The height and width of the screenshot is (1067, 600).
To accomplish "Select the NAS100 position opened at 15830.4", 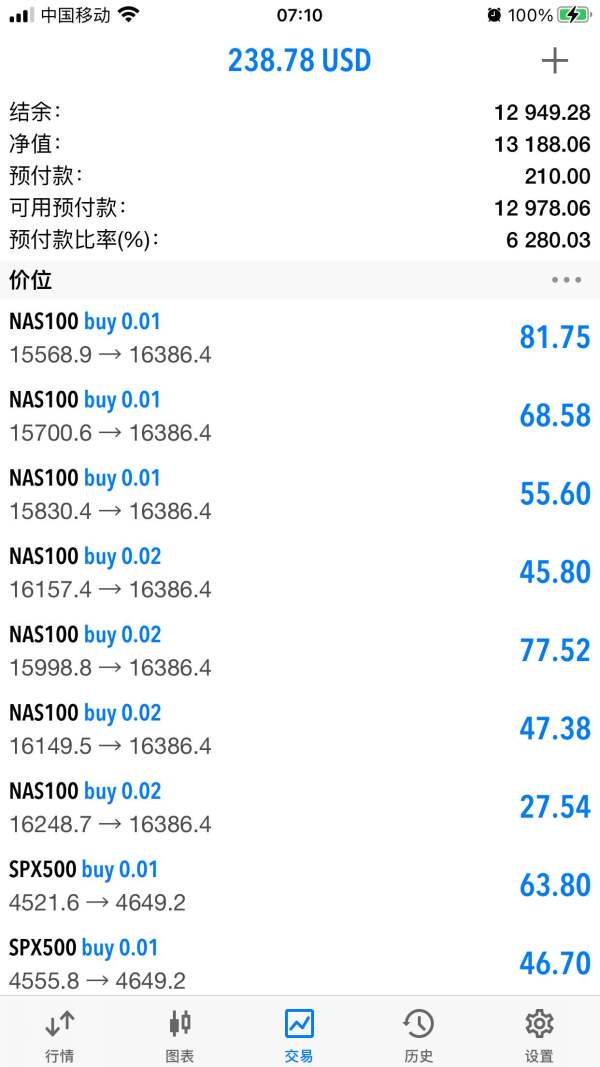I will point(300,494).
